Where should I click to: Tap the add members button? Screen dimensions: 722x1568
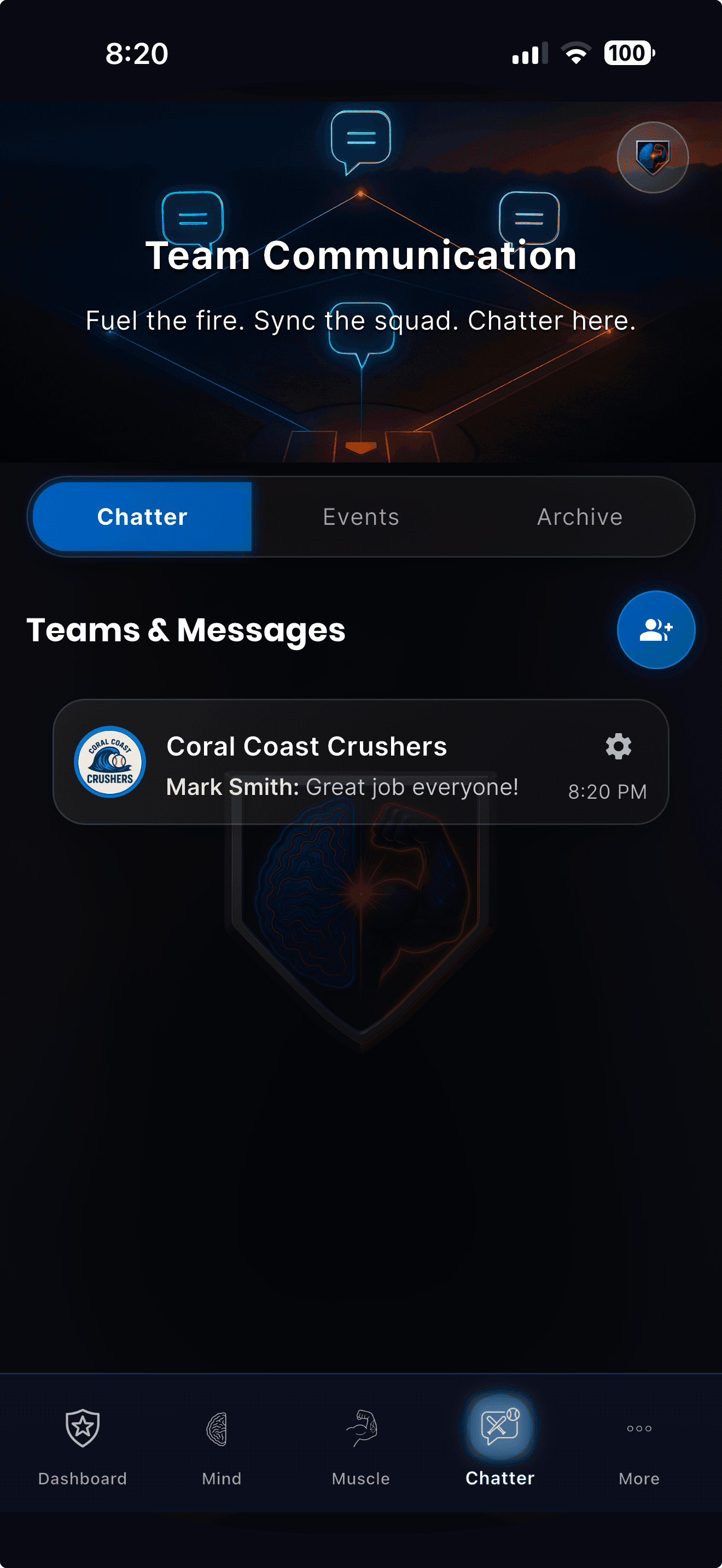coord(656,630)
